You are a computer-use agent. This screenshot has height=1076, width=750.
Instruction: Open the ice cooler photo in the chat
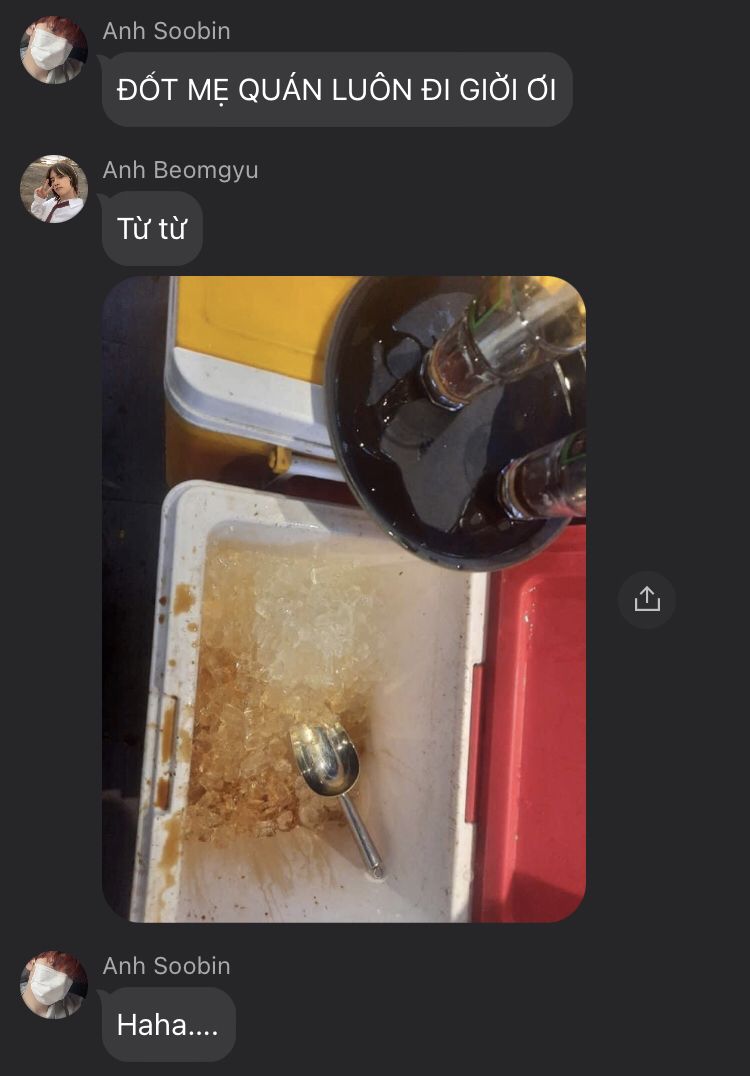(344, 598)
